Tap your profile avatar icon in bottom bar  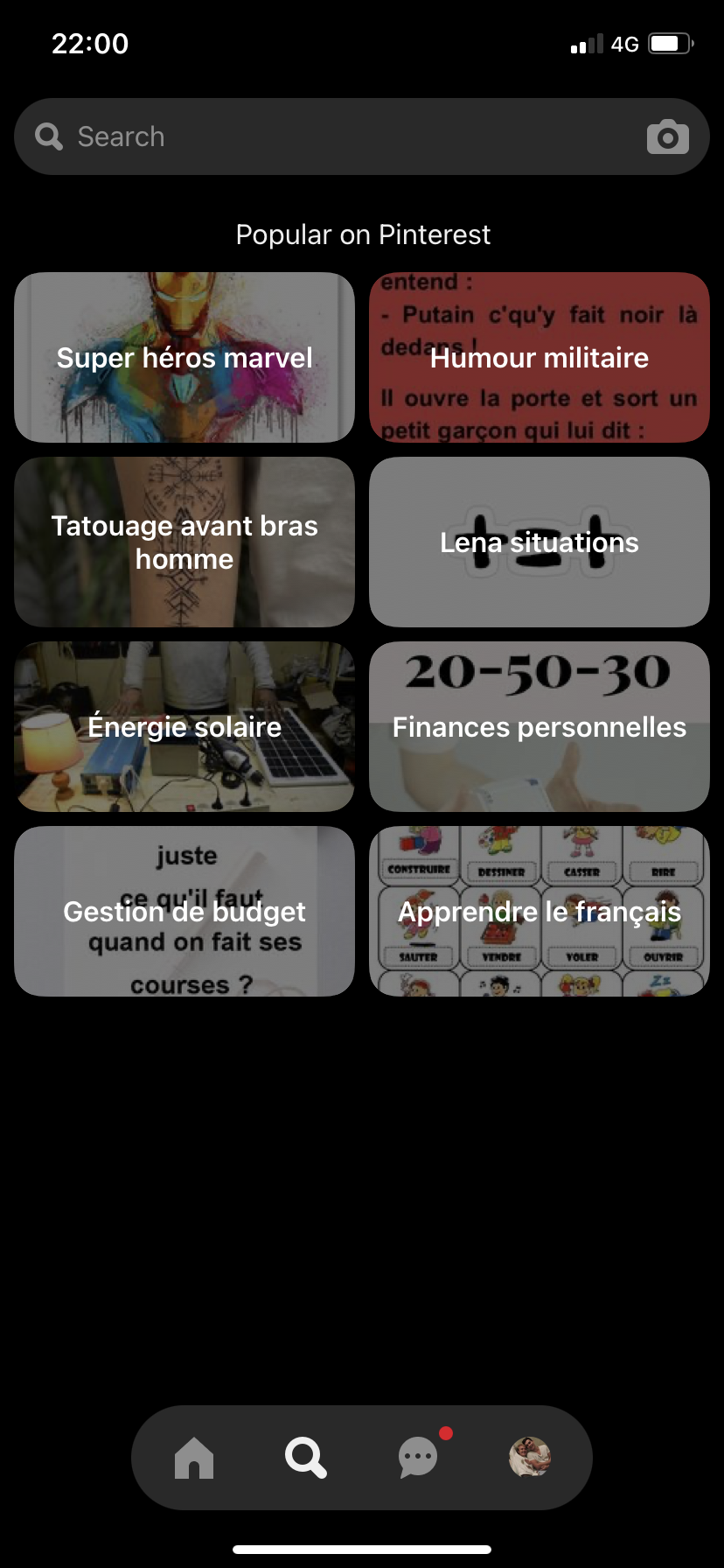[x=530, y=1458]
